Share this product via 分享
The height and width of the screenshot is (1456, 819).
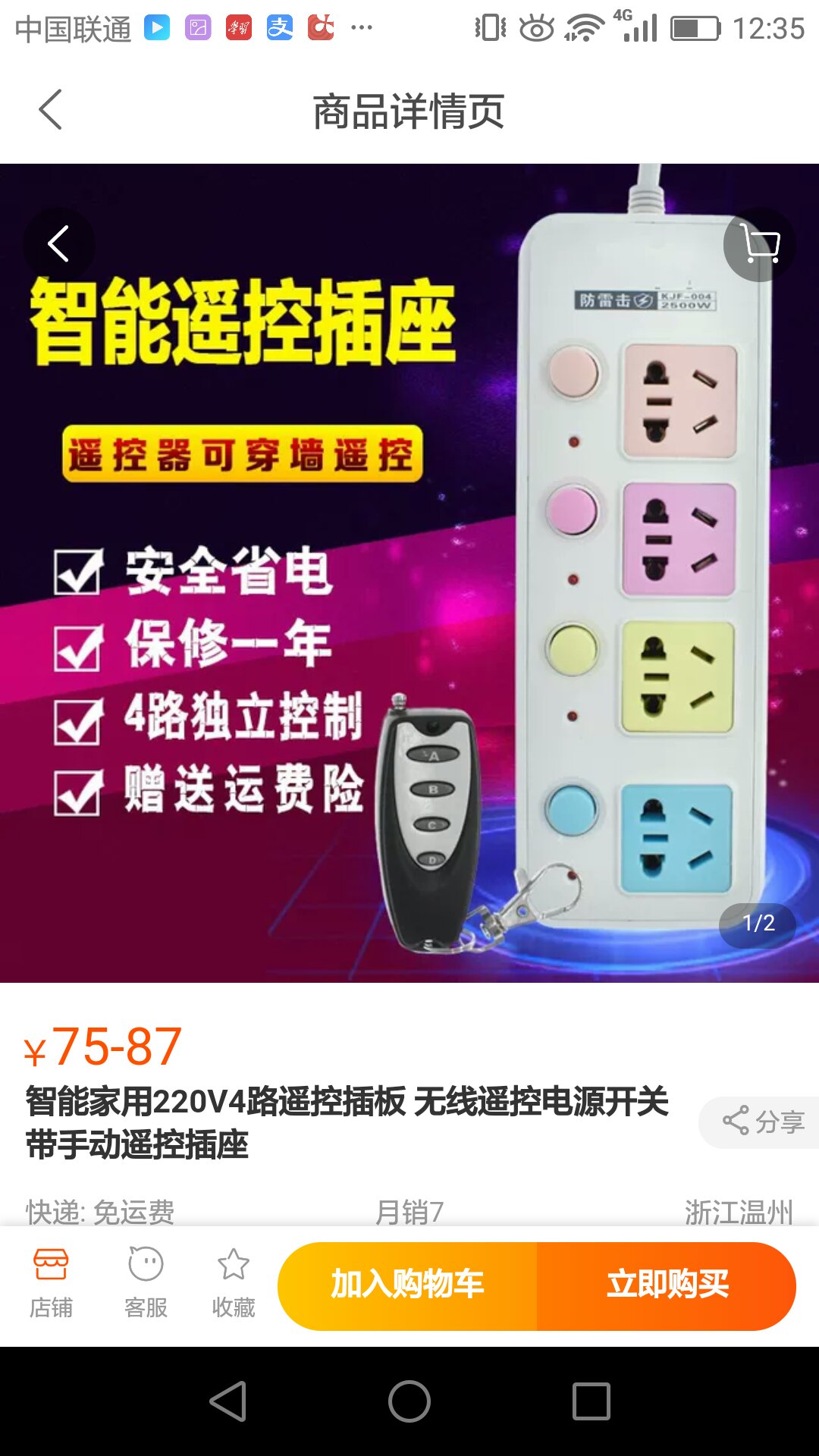click(x=762, y=1122)
